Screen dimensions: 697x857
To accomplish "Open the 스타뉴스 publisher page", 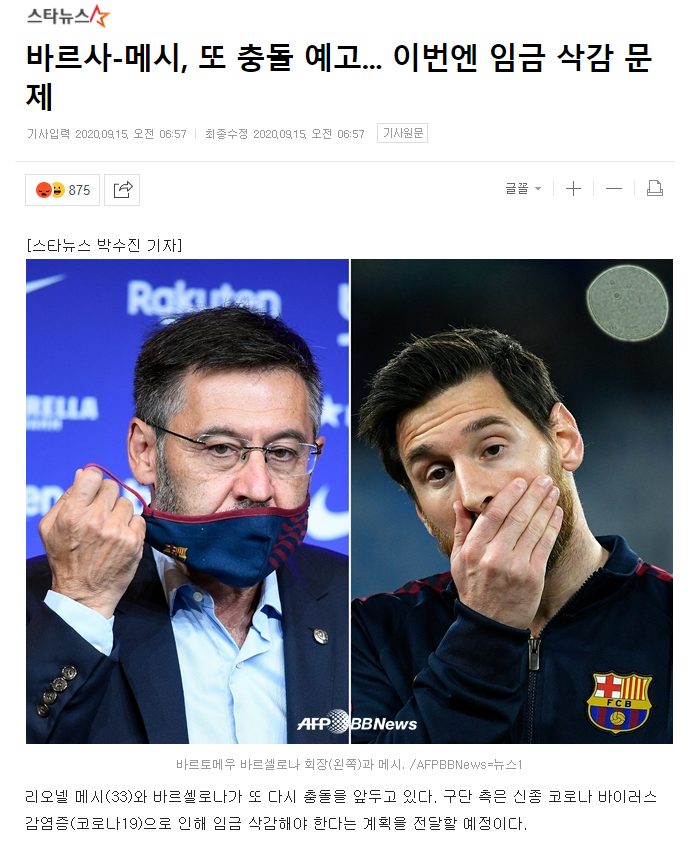I will click(x=68, y=16).
